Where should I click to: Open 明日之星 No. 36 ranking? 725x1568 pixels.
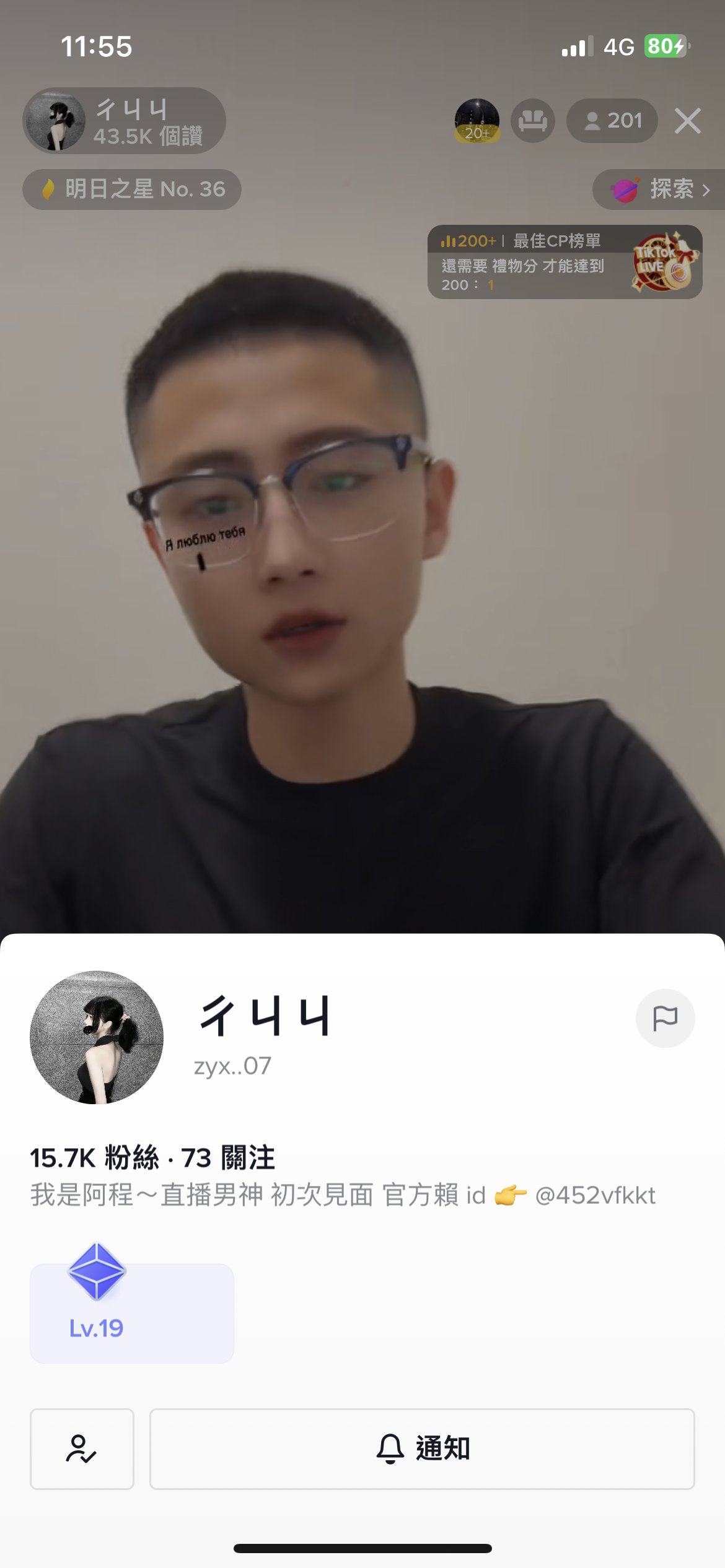(x=132, y=189)
